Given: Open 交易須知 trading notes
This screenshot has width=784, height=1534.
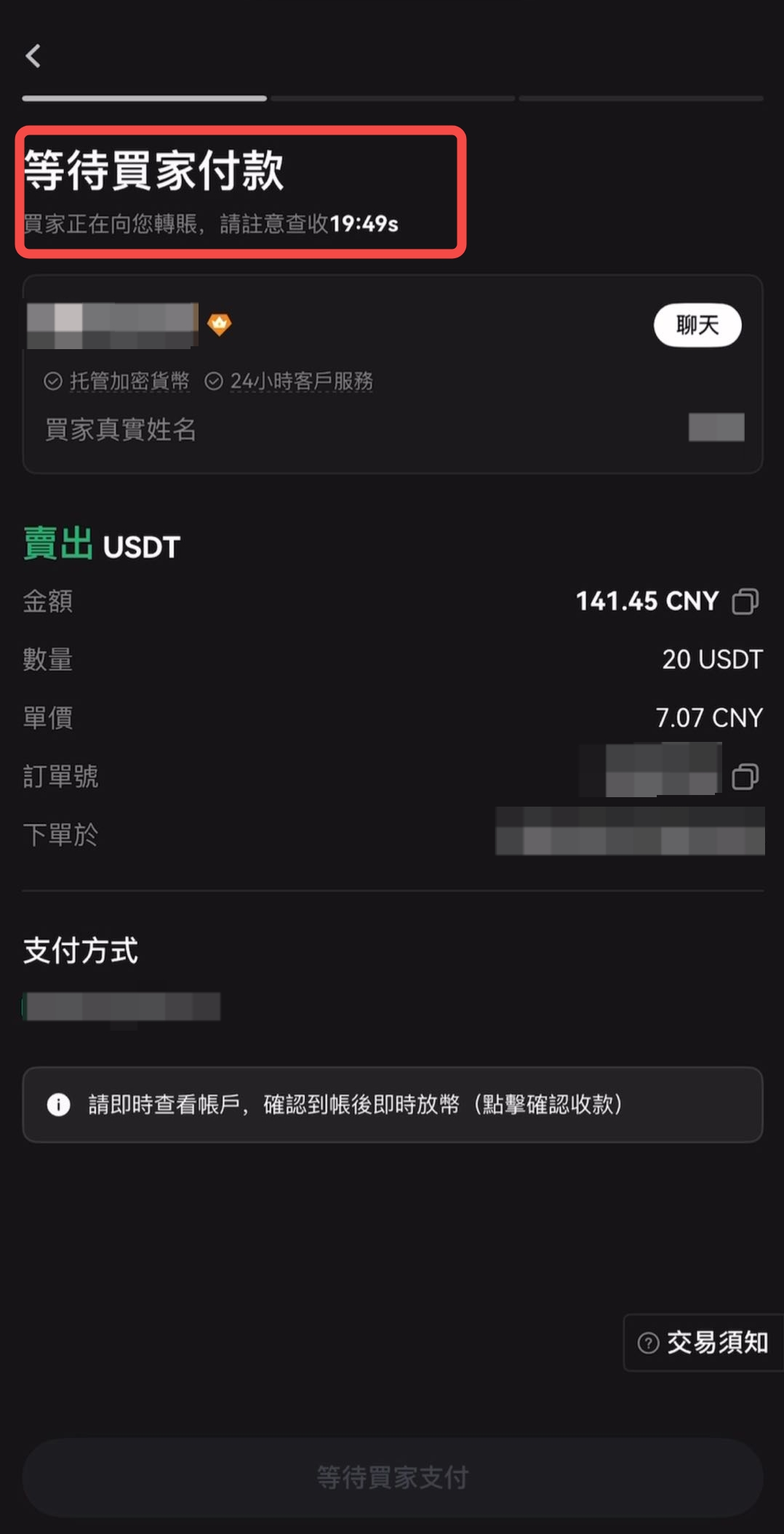Looking at the screenshot, I should click(704, 1342).
